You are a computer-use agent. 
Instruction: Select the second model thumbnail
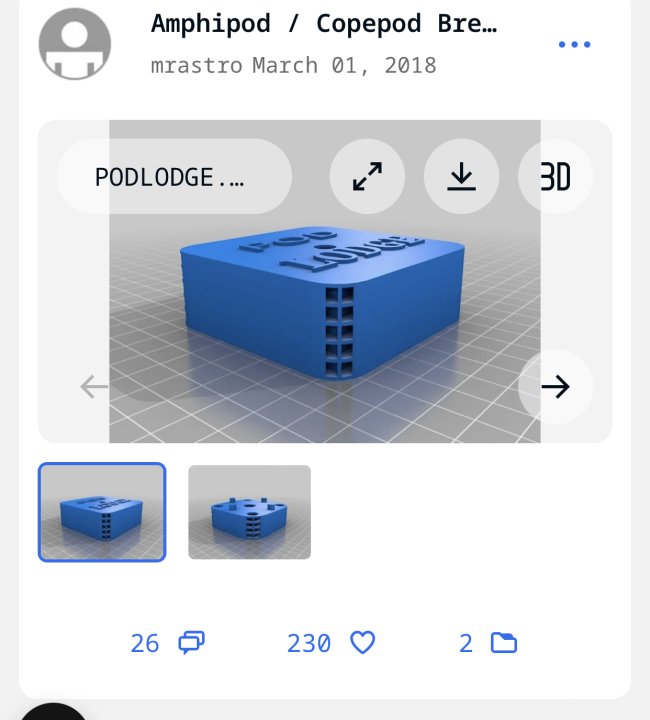pos(249,512)
